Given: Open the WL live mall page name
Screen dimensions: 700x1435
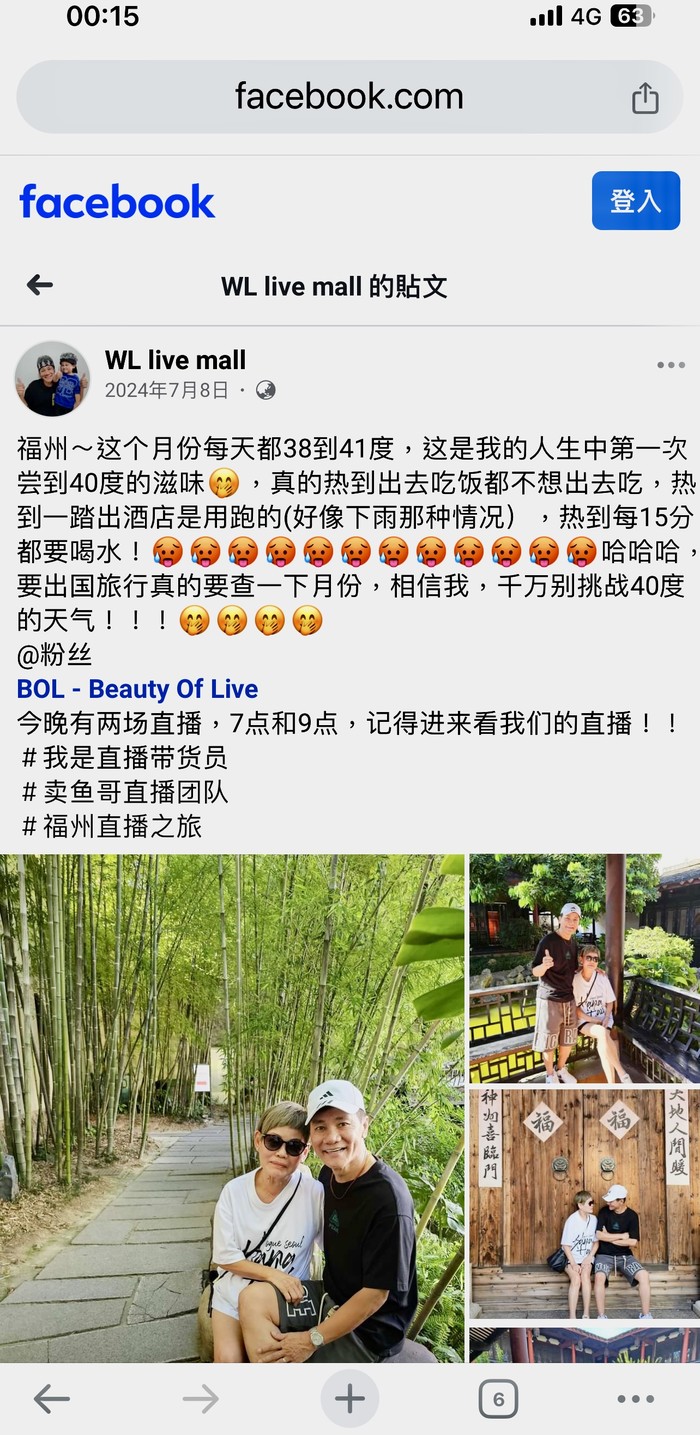Looking at the screenshot, I should pos(175,360).
